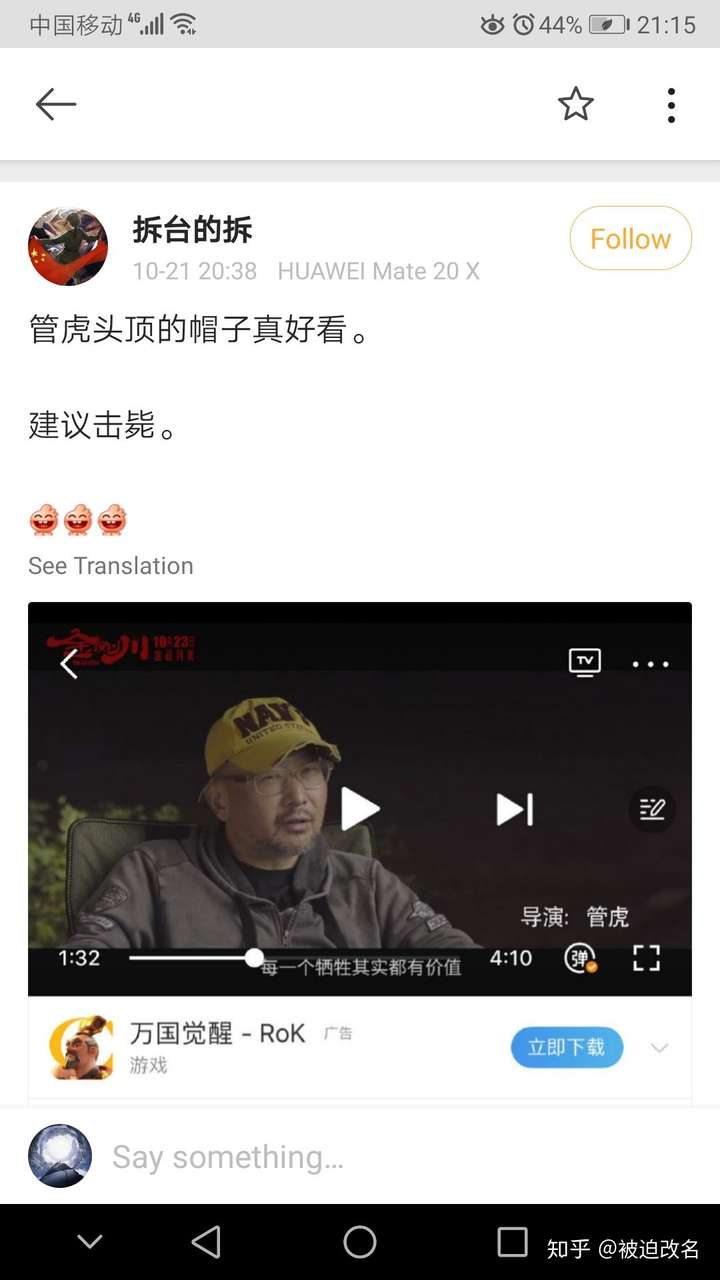Tap See Translation to translate the post
This screenshot has width=720, height=1280.
pyautogui.click(x=110, y=566)
